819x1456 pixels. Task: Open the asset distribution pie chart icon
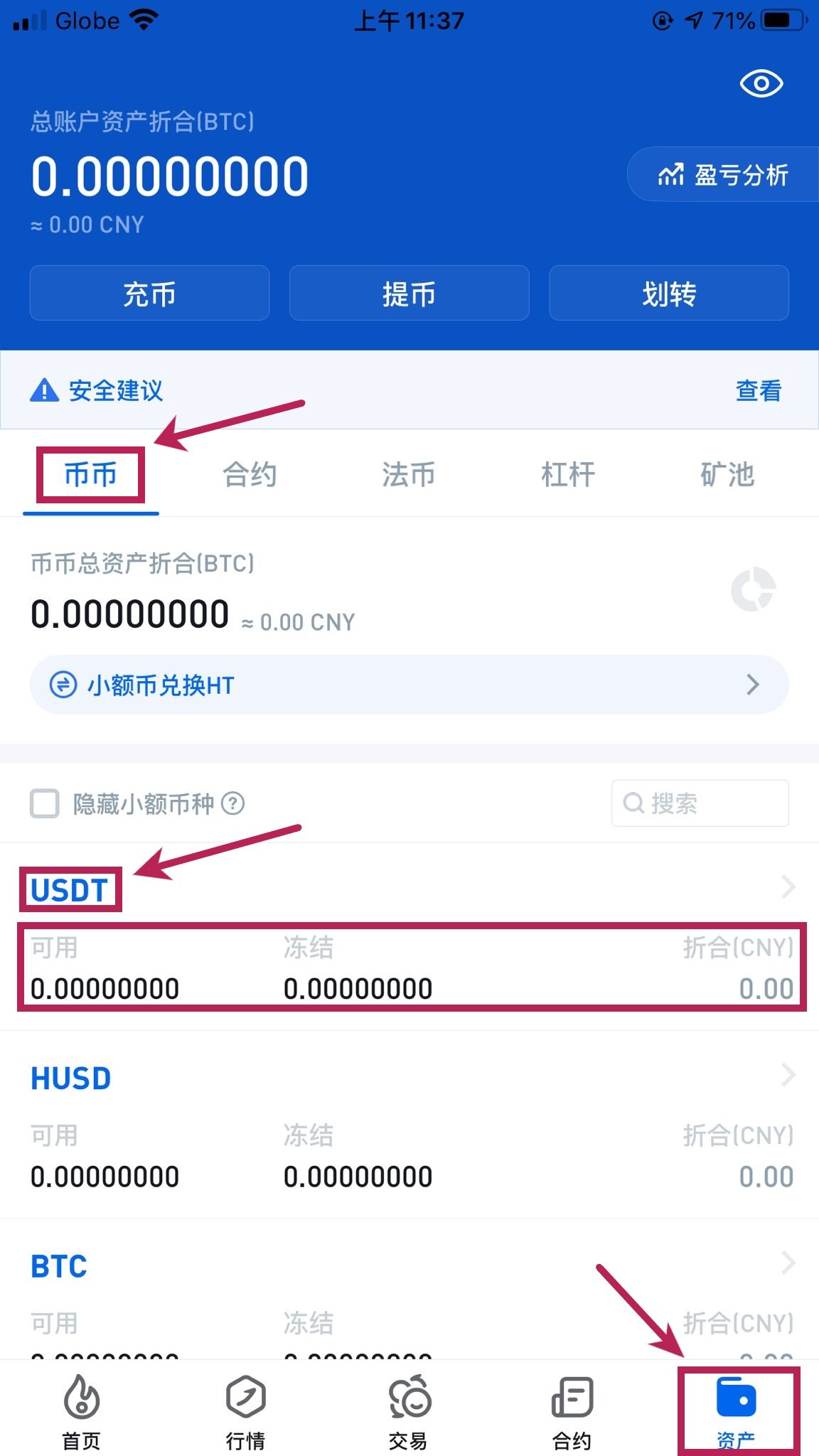coord(753,589)
